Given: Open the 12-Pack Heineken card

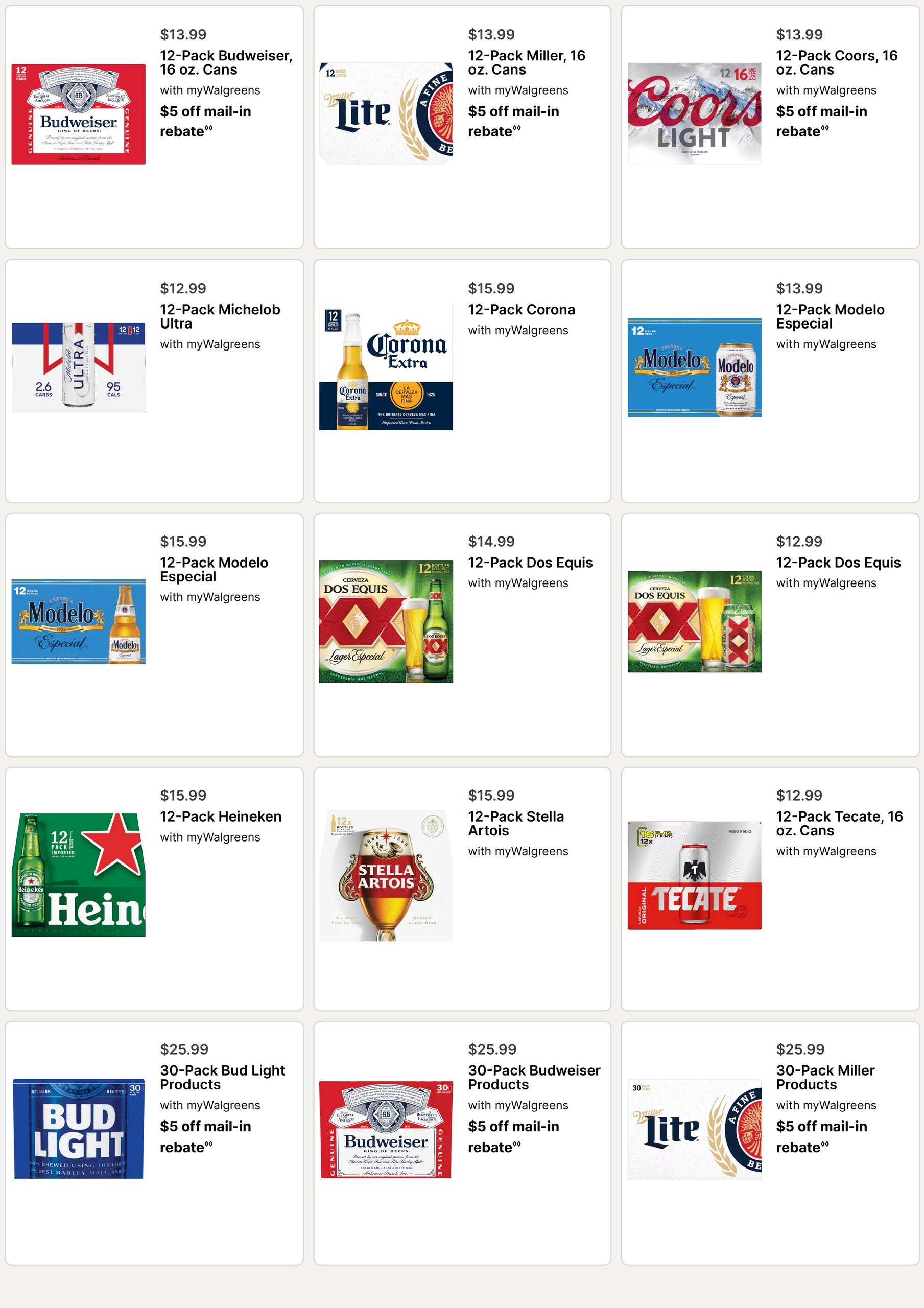Looking at the screenshot, I should click(154, 889).
